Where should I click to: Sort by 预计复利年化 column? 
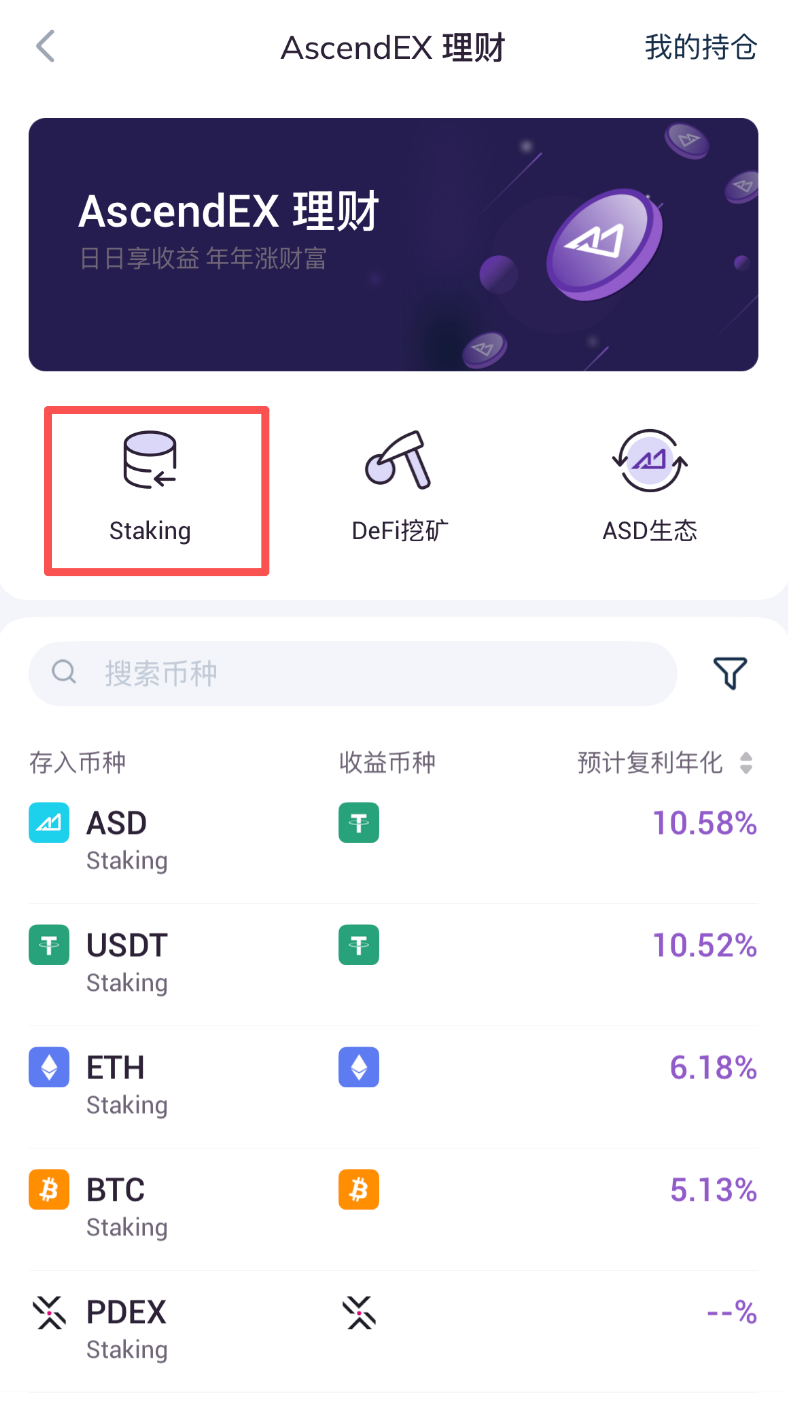click(x=665, y=763)
